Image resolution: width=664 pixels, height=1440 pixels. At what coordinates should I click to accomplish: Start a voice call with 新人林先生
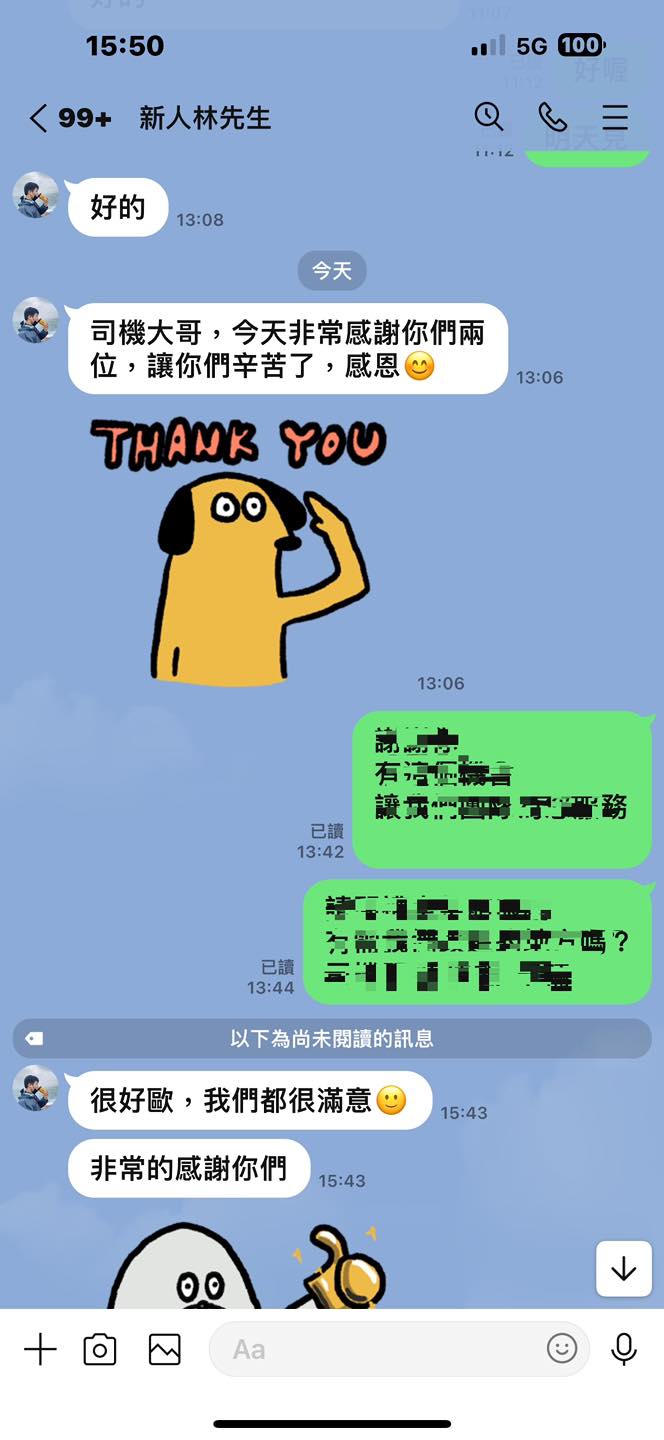coord(552,117)
